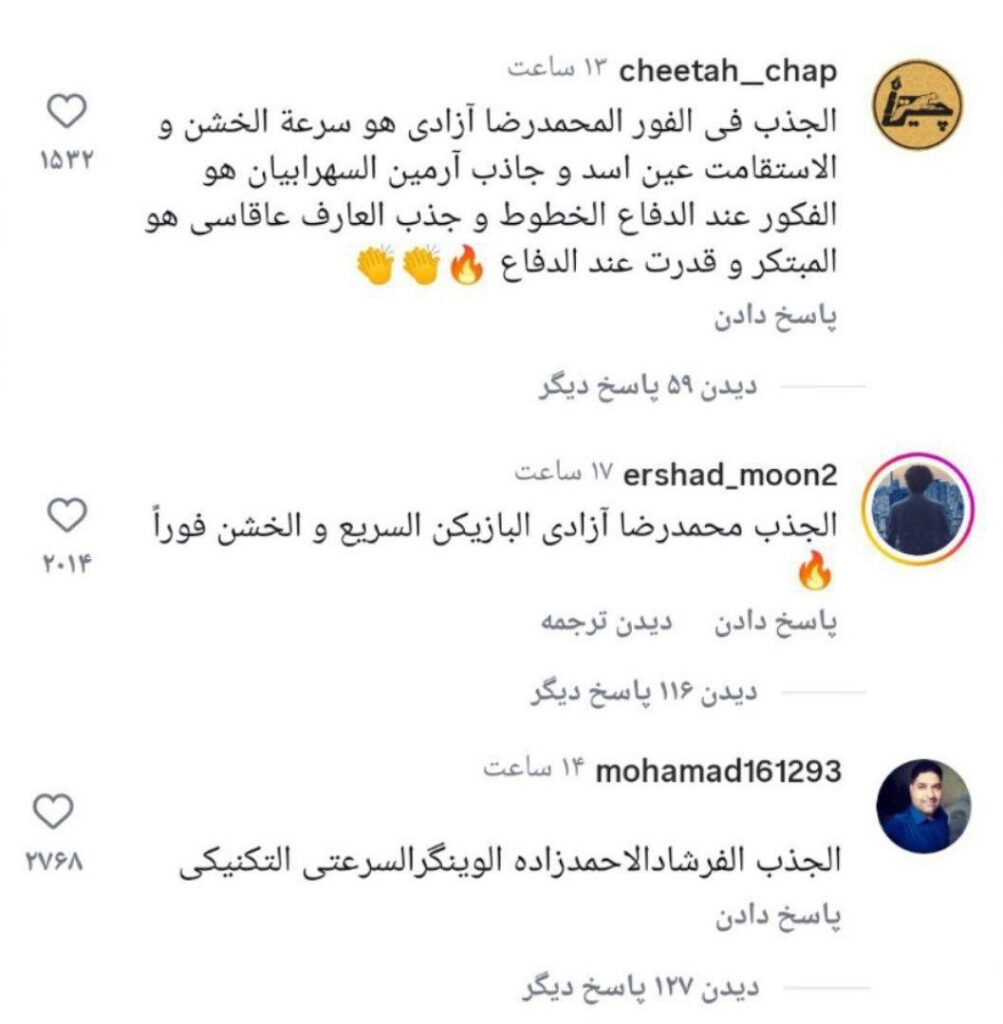Open cheetah_chap's profile picture
The width and height of the screenshot is (1003, 1024).
[917, 108]
